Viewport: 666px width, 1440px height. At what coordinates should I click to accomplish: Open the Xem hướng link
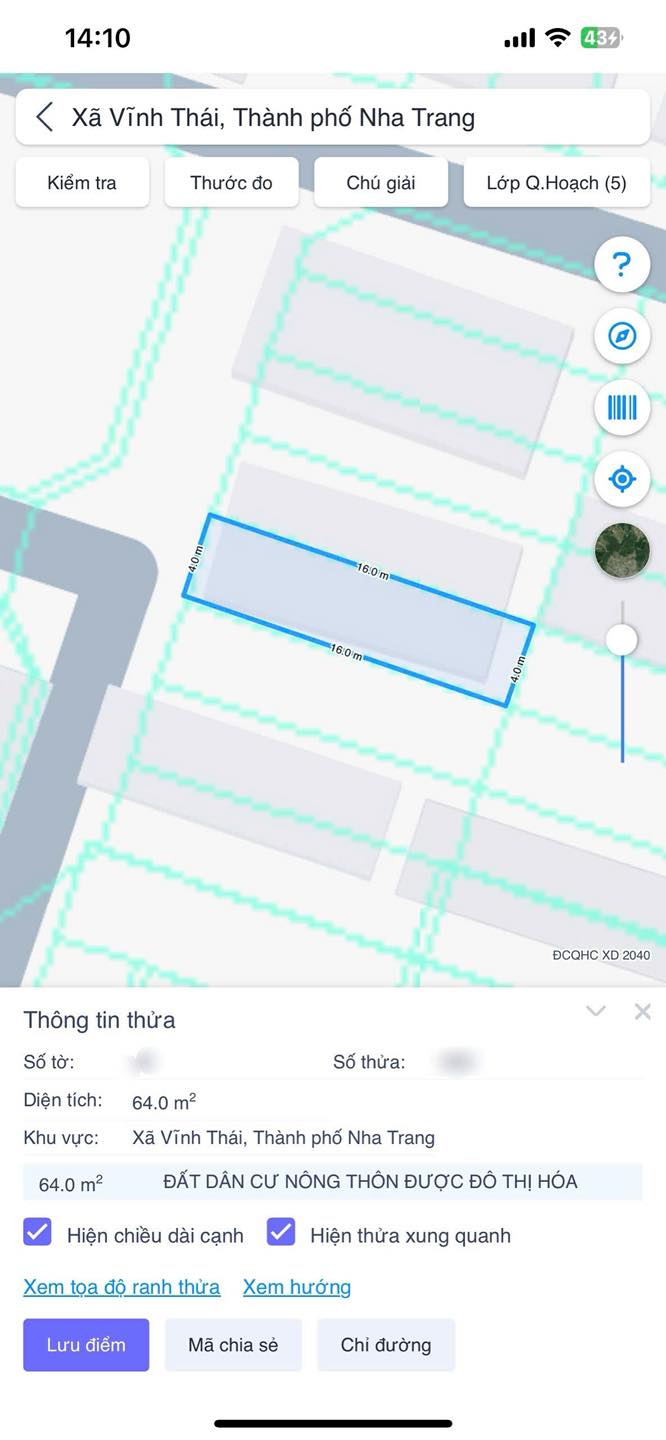click(x=297, y=1287)
